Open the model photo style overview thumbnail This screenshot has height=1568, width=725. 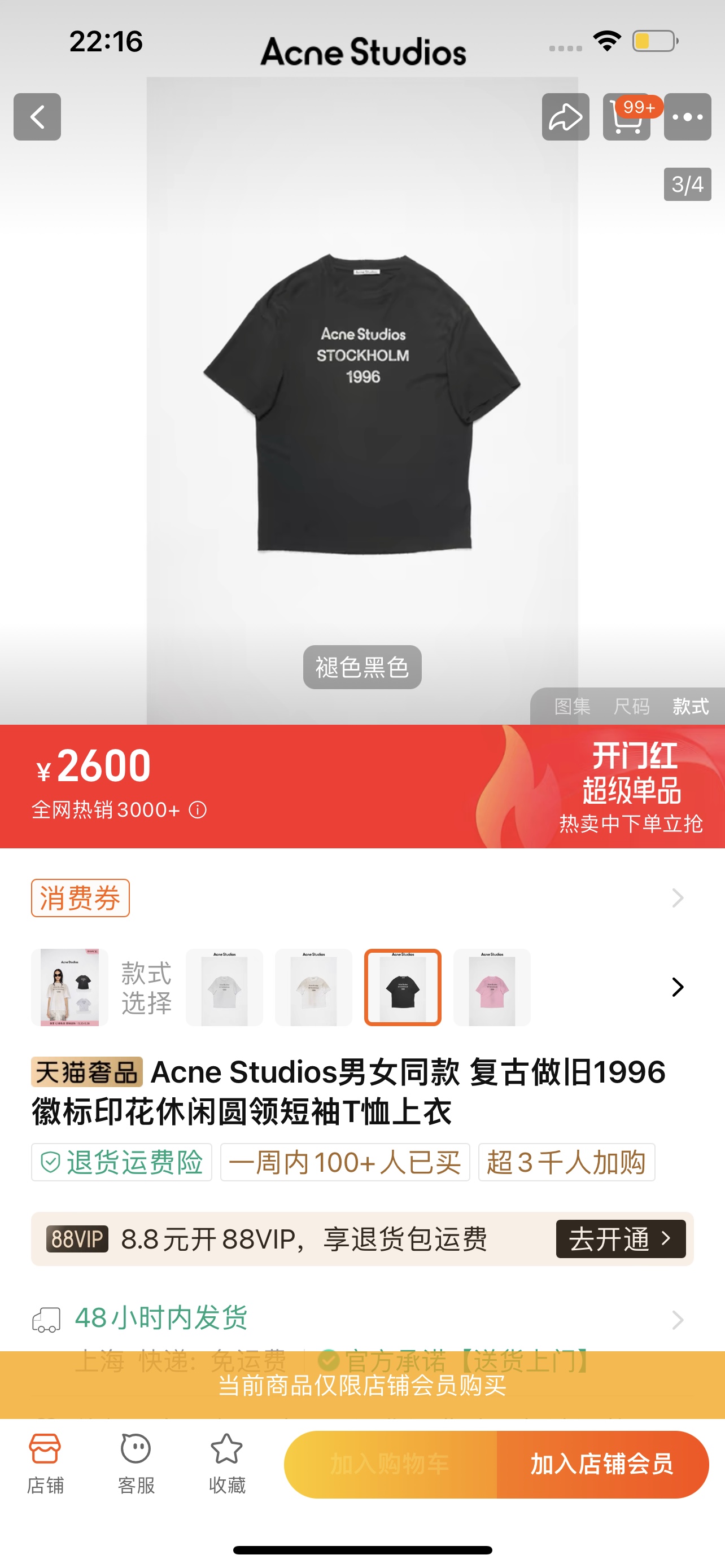pyautogui.click(x=69, y=987)
